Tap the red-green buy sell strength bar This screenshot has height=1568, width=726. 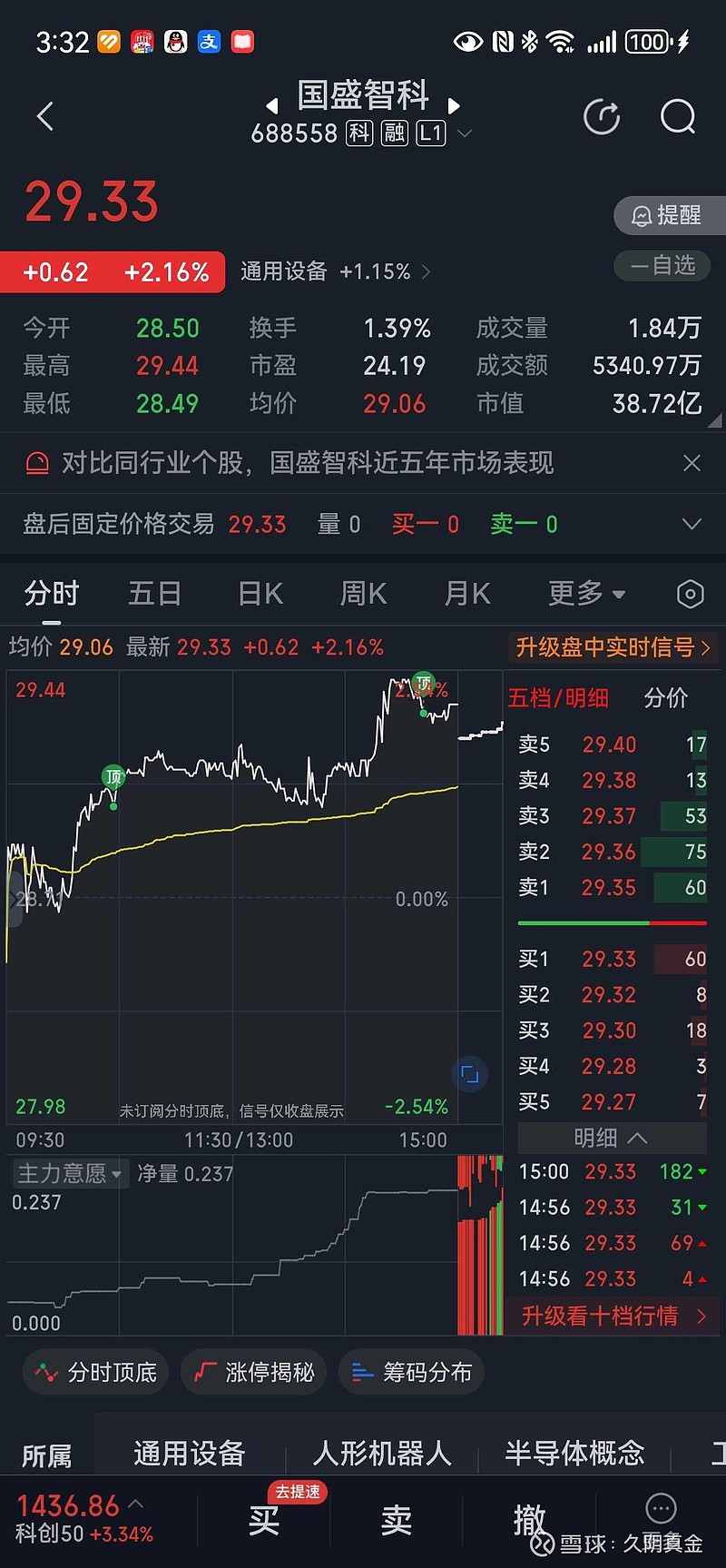pyautogui.click(x=612, y=922)
